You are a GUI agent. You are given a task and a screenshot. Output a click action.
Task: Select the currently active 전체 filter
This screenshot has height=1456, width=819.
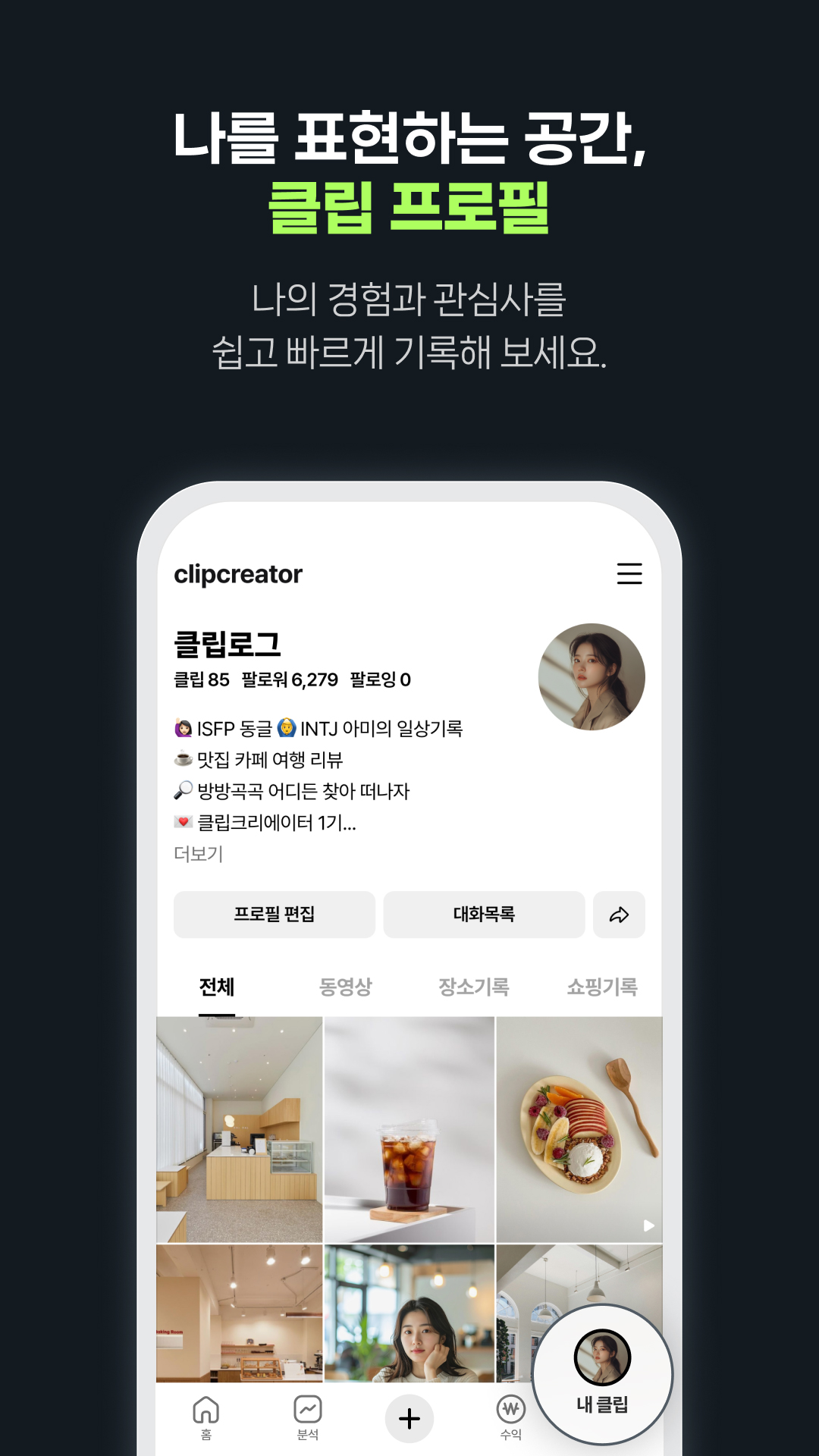click(215, 987)
